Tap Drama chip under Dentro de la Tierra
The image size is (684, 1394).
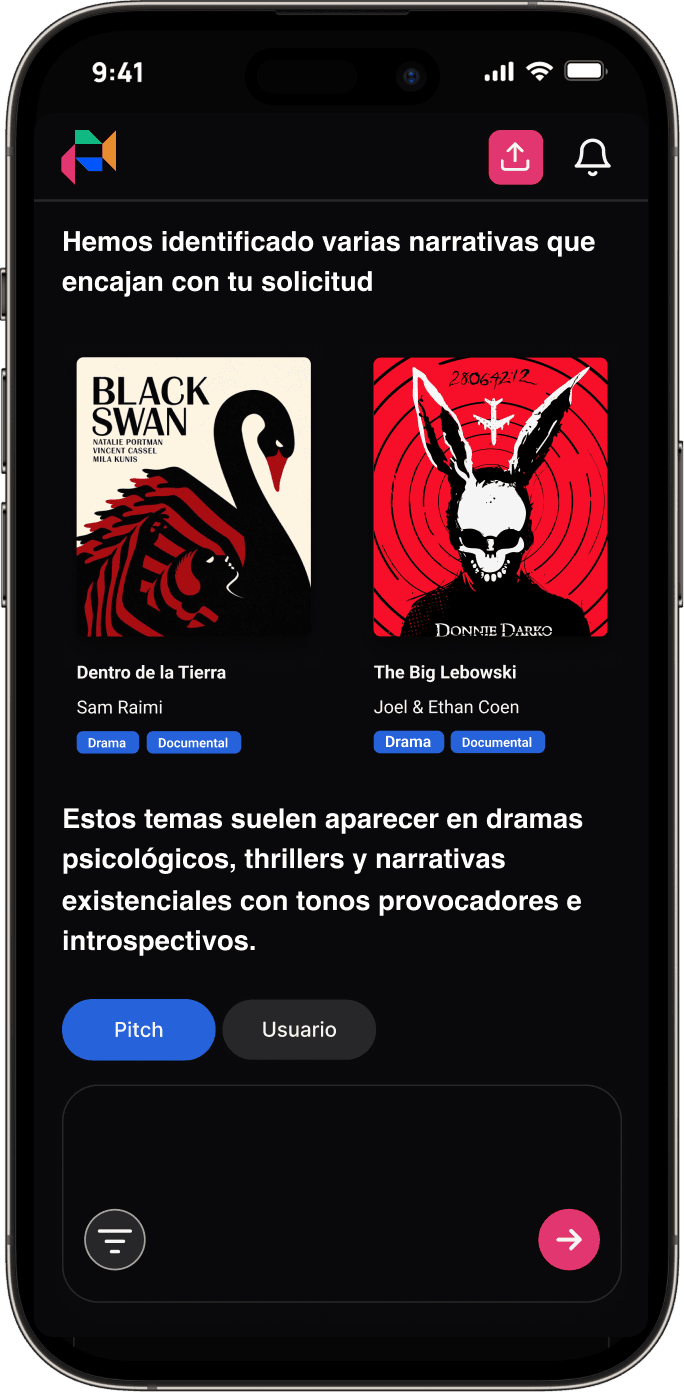pyautogui.click(x=107, y=743)
